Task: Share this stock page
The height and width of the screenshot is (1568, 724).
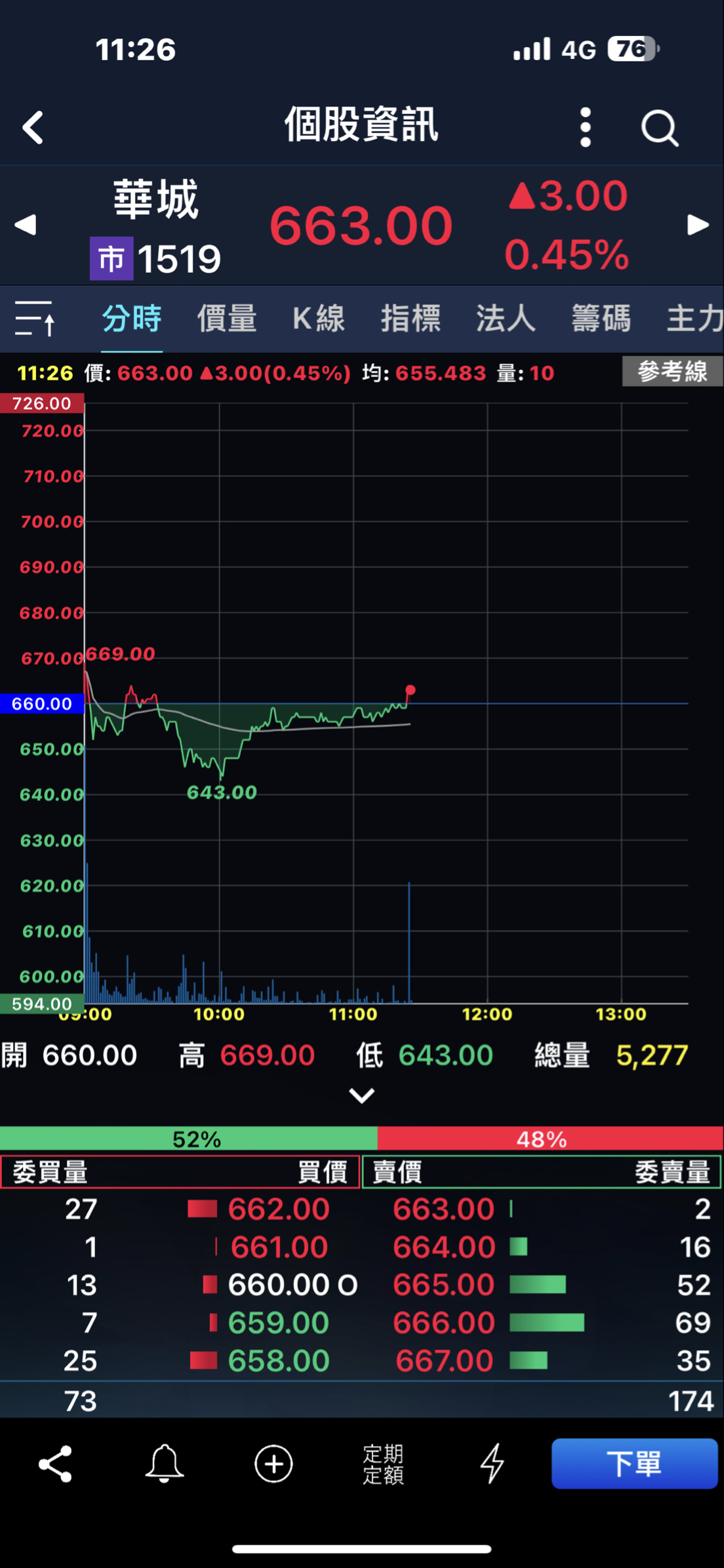Action: click(56, 1464)
